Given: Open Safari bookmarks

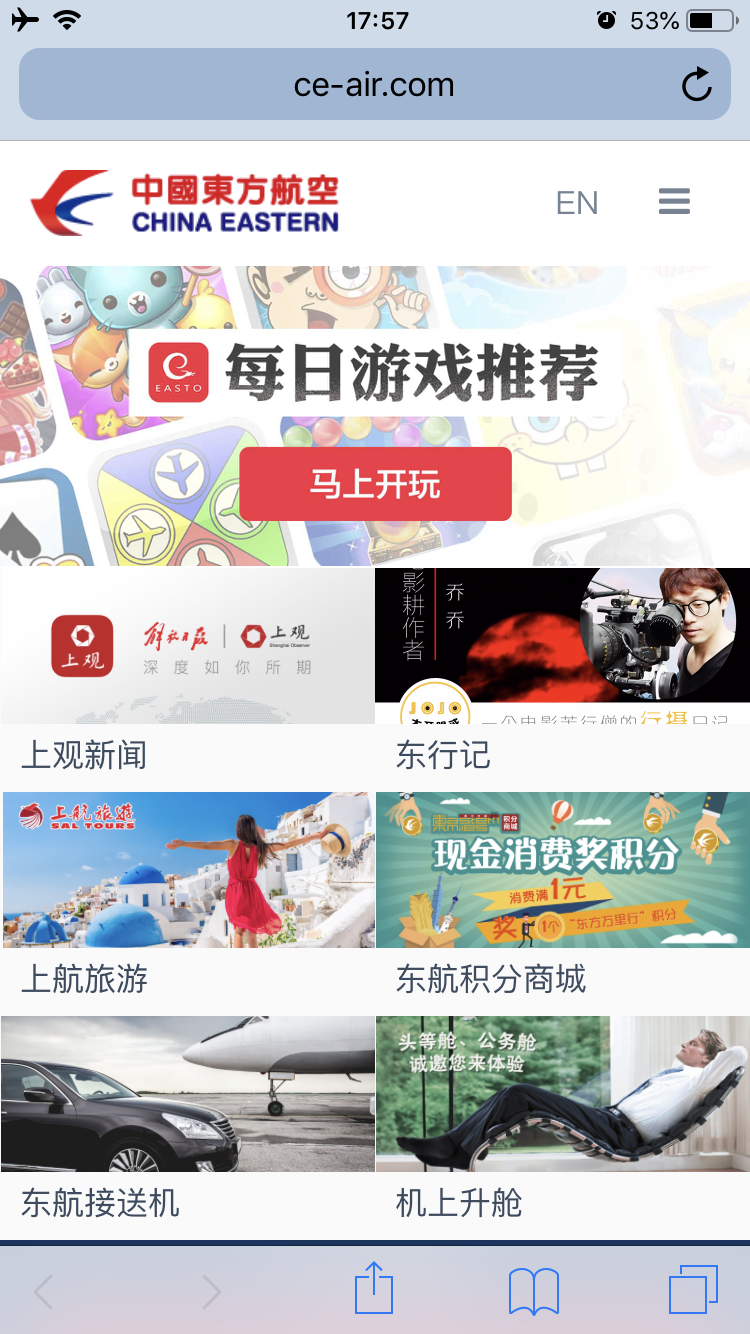Looking at the screenshot, I should 534,1290.
